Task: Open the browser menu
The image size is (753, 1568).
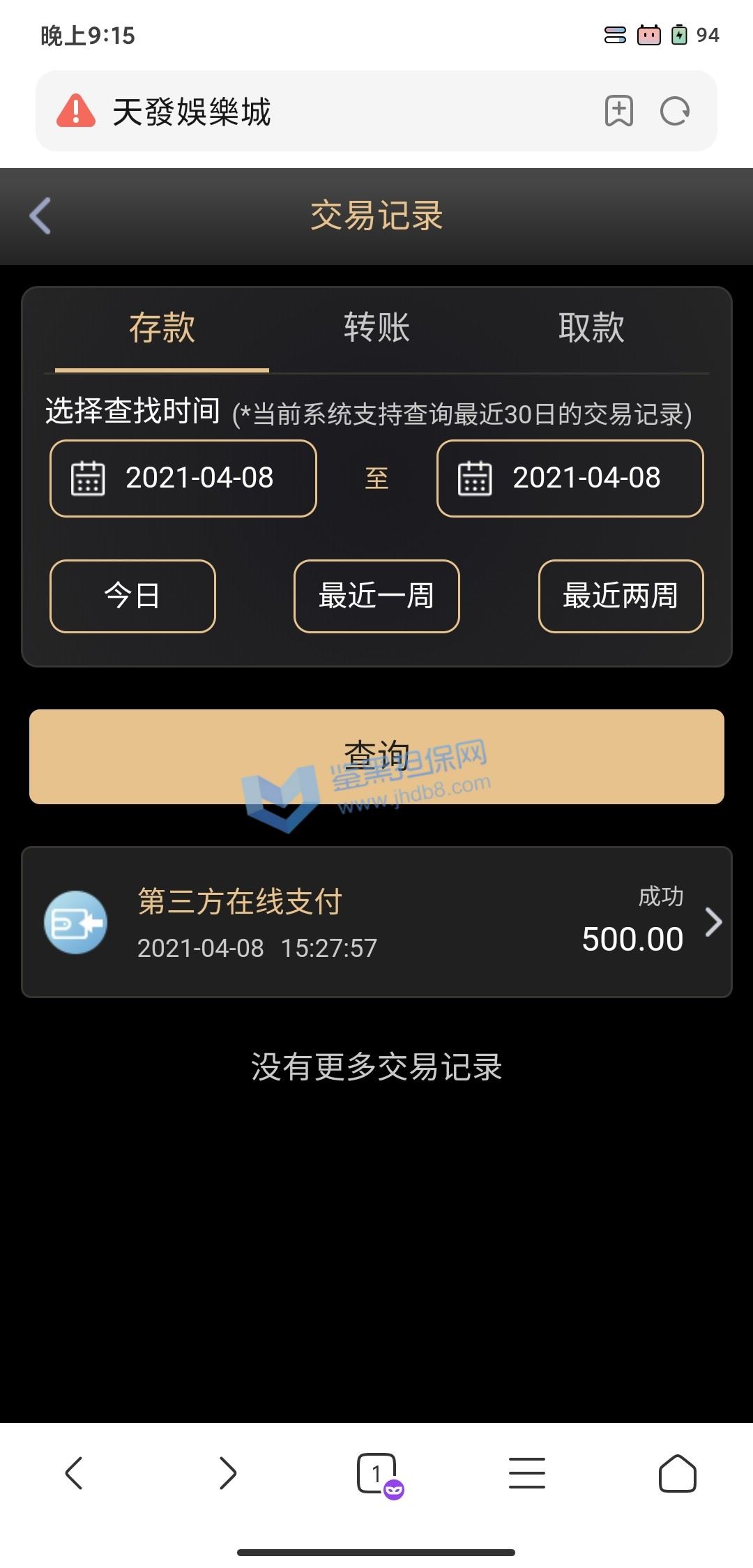Action: 527,1473
